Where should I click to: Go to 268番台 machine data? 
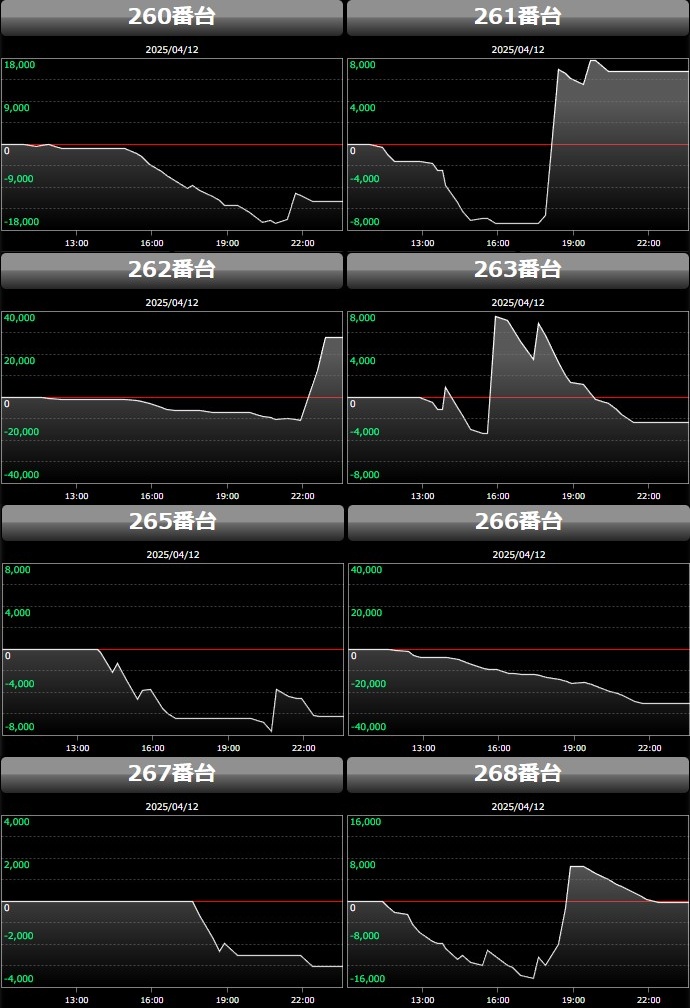point(518,774)
